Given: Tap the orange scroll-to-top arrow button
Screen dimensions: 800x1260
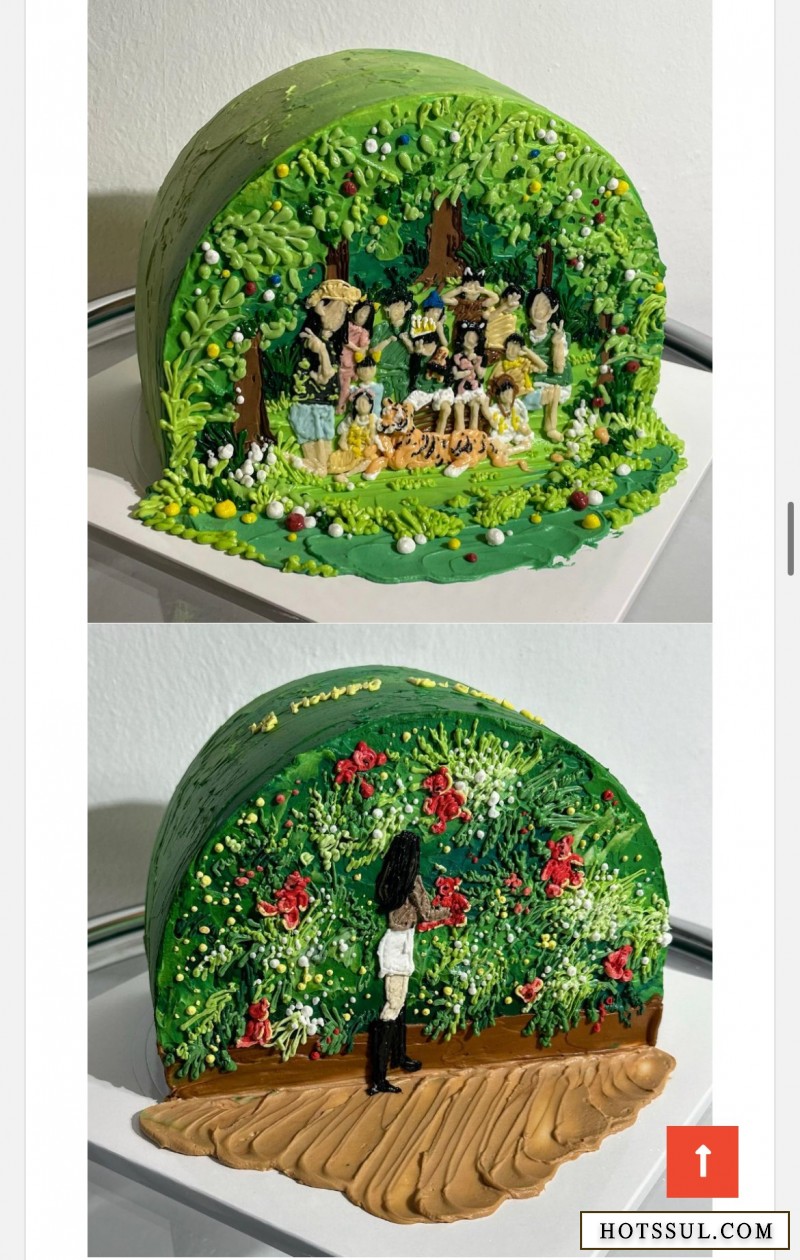Looking at the screenshot, I should (x=702, y=1161).
